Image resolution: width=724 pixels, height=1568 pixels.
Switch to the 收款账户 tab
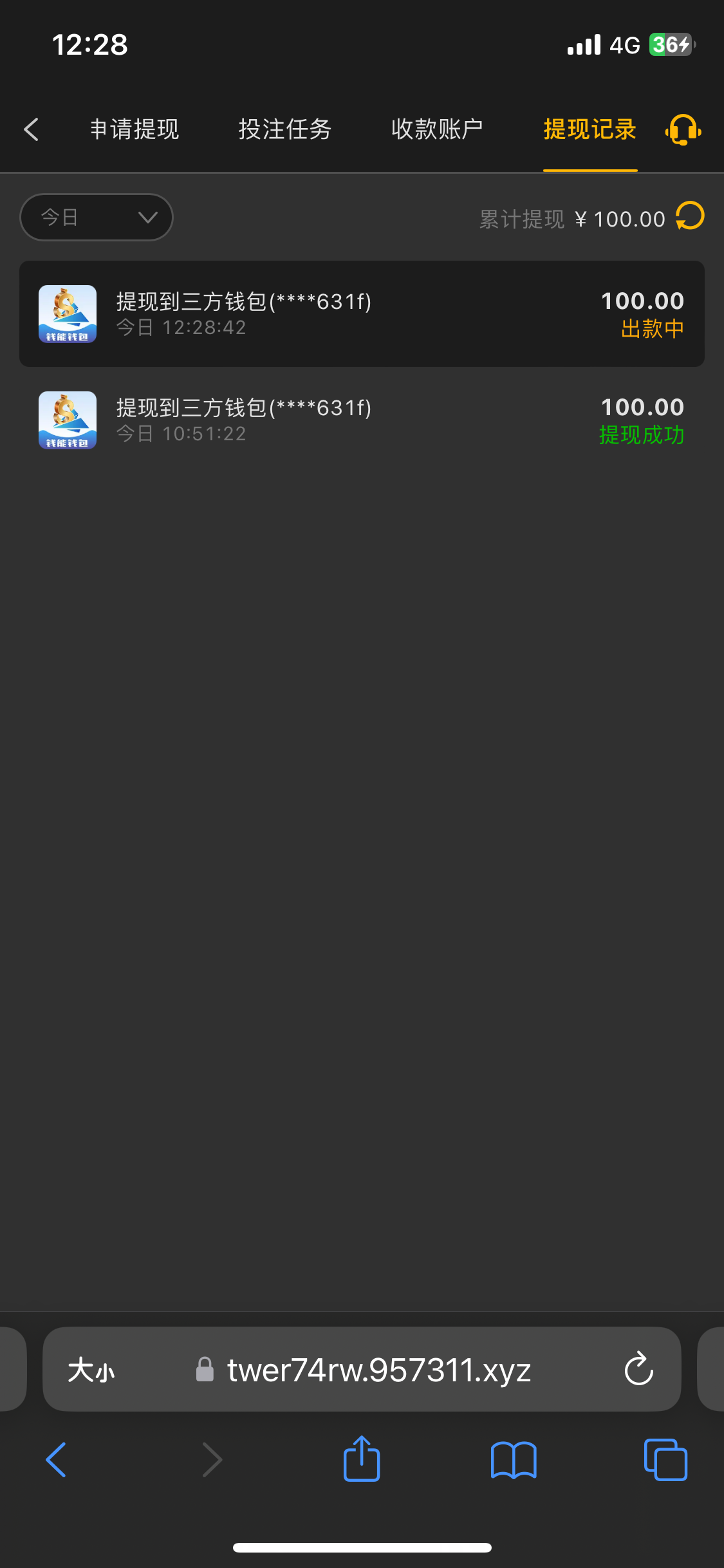(x=437, y=129)
